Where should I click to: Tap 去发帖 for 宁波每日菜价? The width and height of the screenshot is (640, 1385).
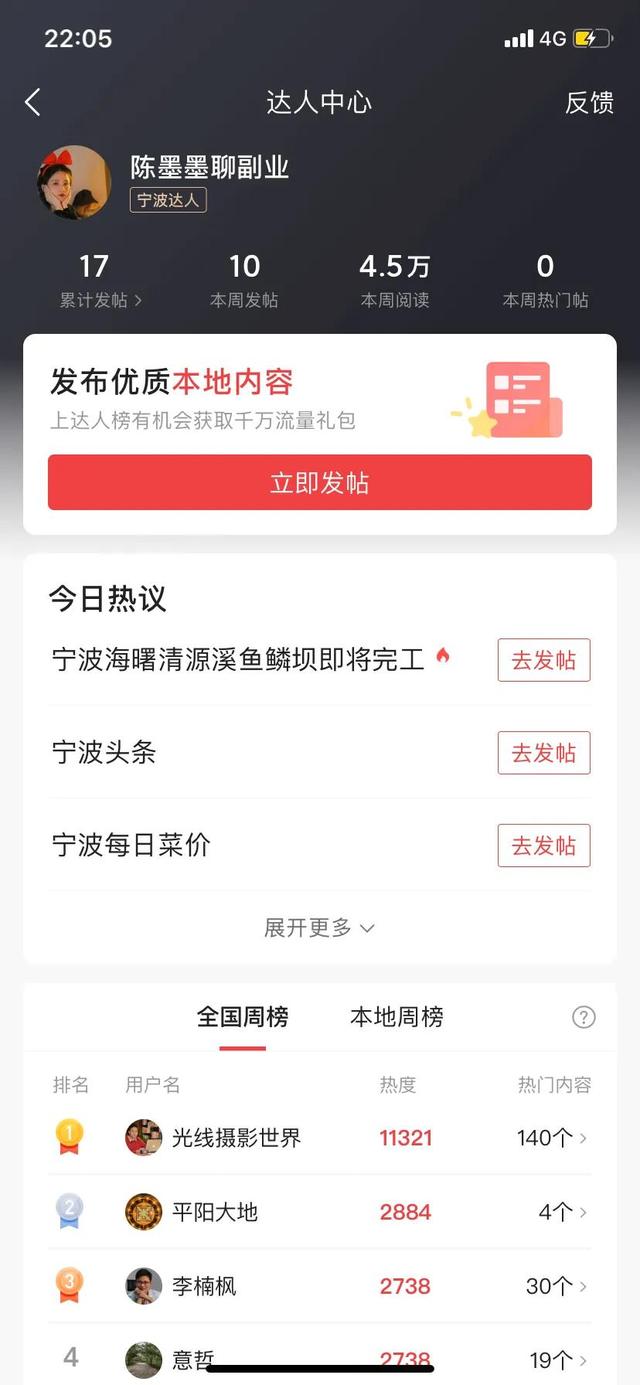tap(544, 846)
